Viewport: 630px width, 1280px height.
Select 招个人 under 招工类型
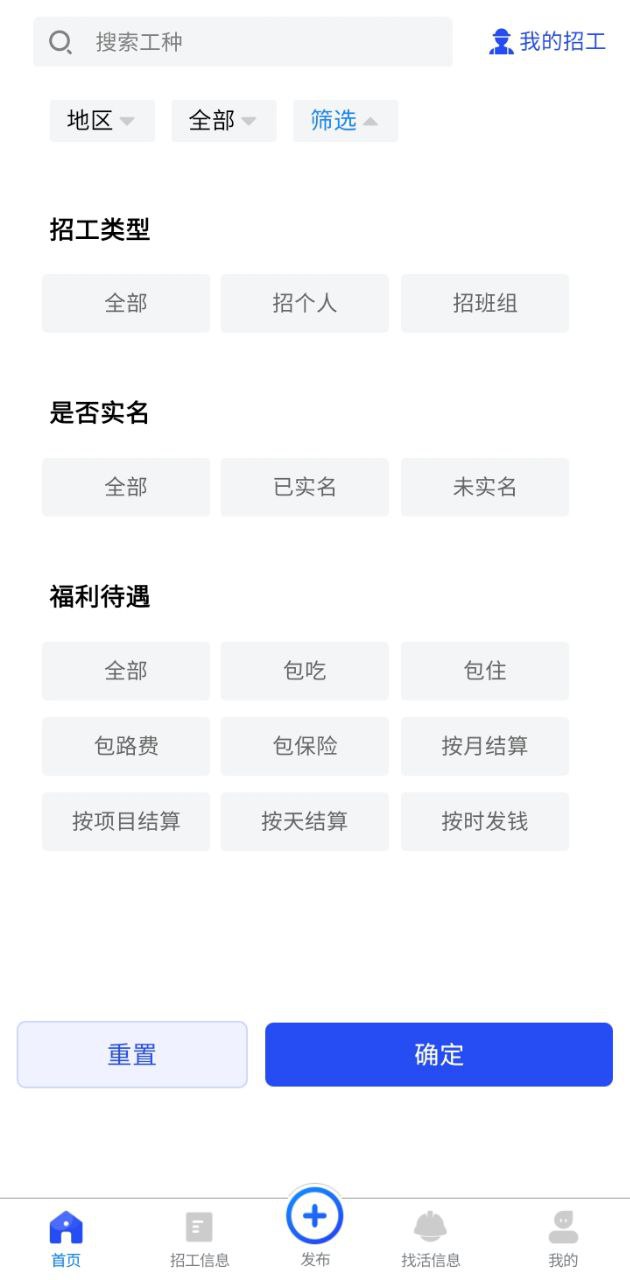pyautogui.click(x=305, y=303)
